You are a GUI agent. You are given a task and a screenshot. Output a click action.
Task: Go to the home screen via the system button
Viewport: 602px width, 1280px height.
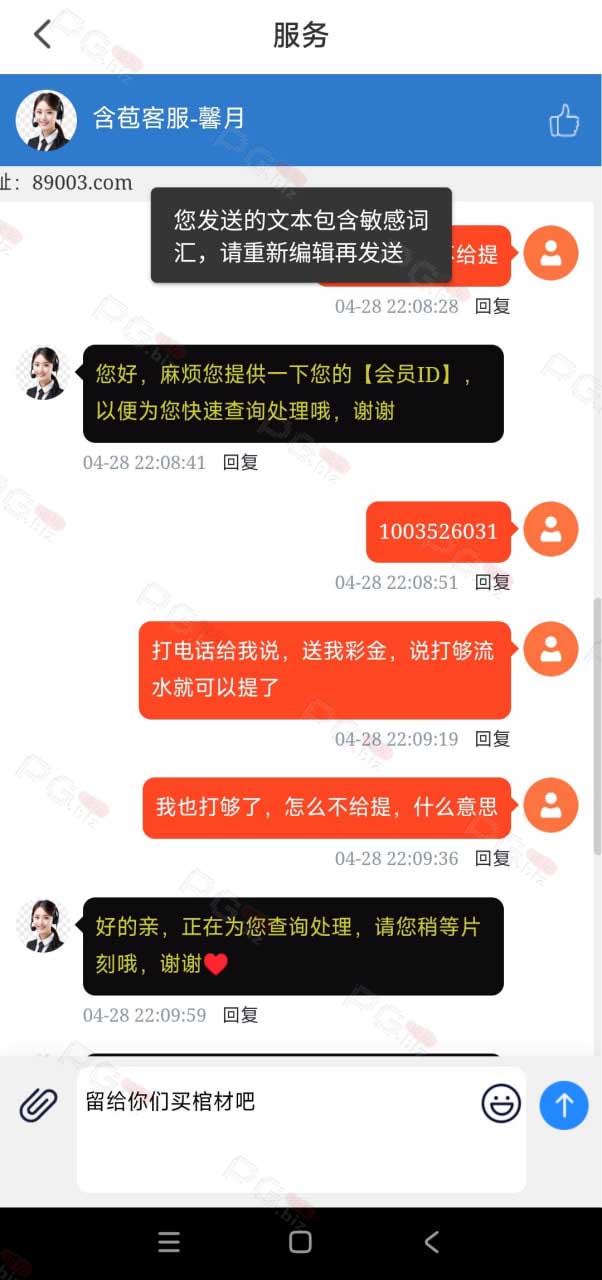pyautogui.click(x=300, y=1242)
